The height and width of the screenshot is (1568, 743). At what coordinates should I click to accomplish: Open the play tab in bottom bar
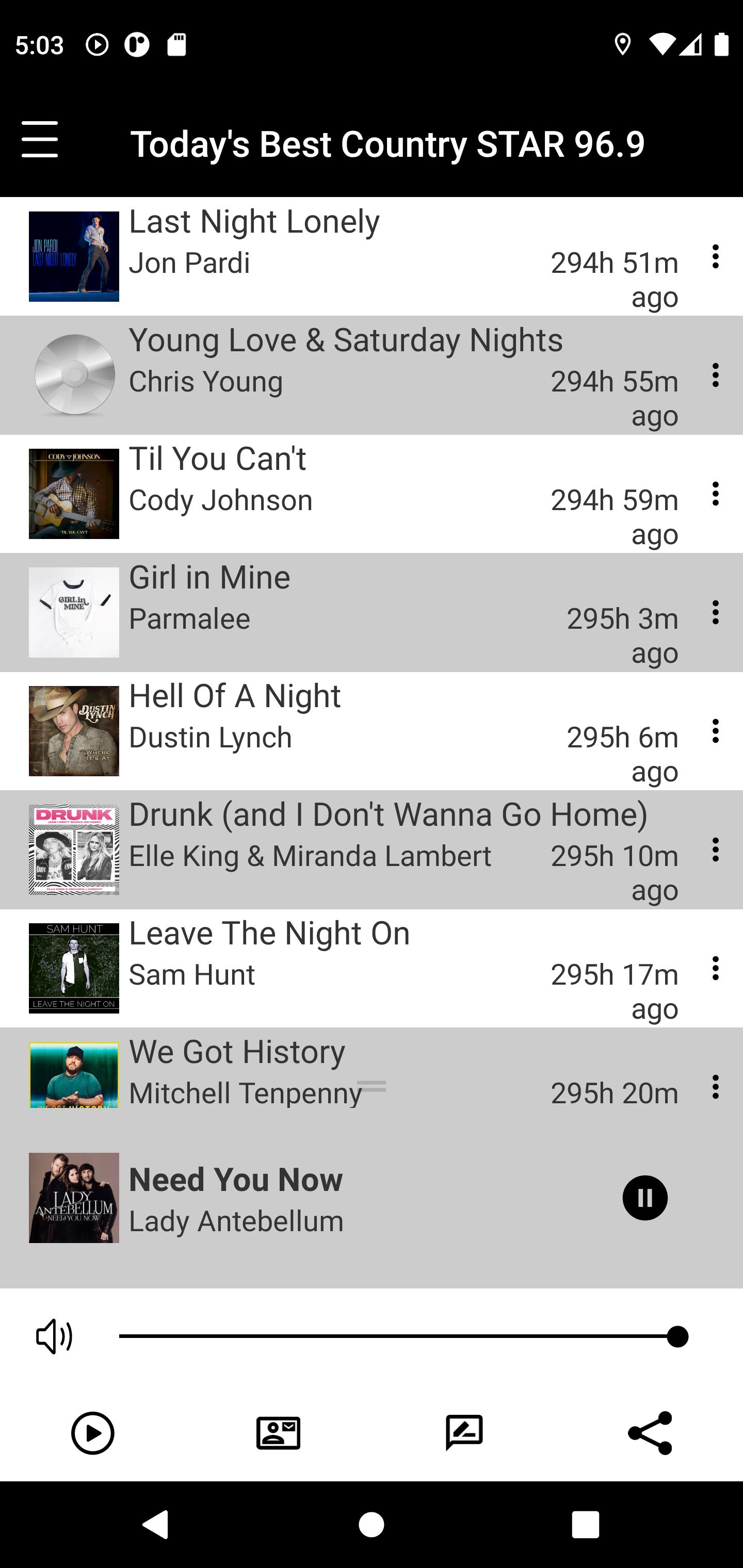click(x=92, y=1433)
